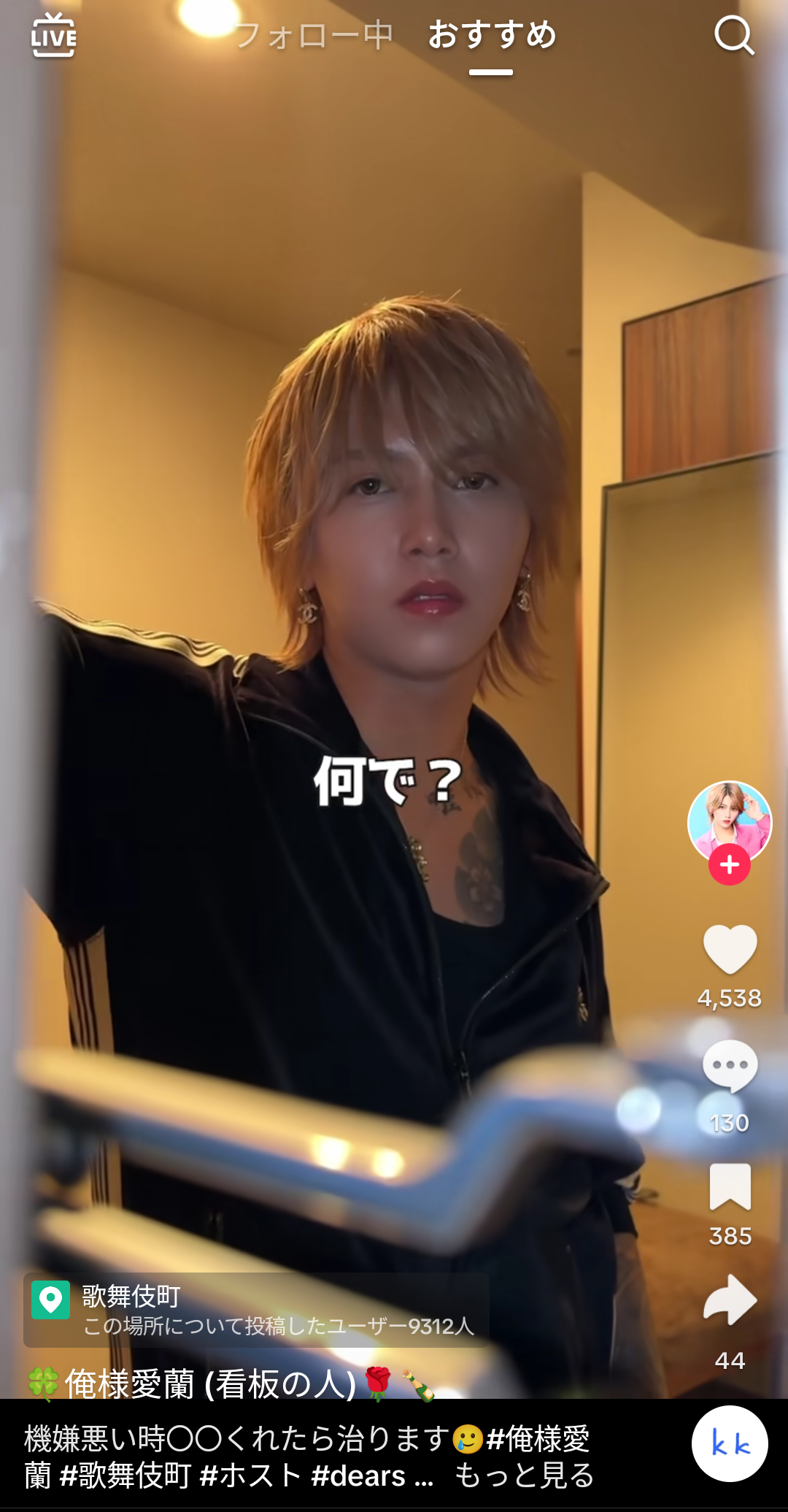
Task: Select the おすすめ tab
Action: [x=492, y=36]
